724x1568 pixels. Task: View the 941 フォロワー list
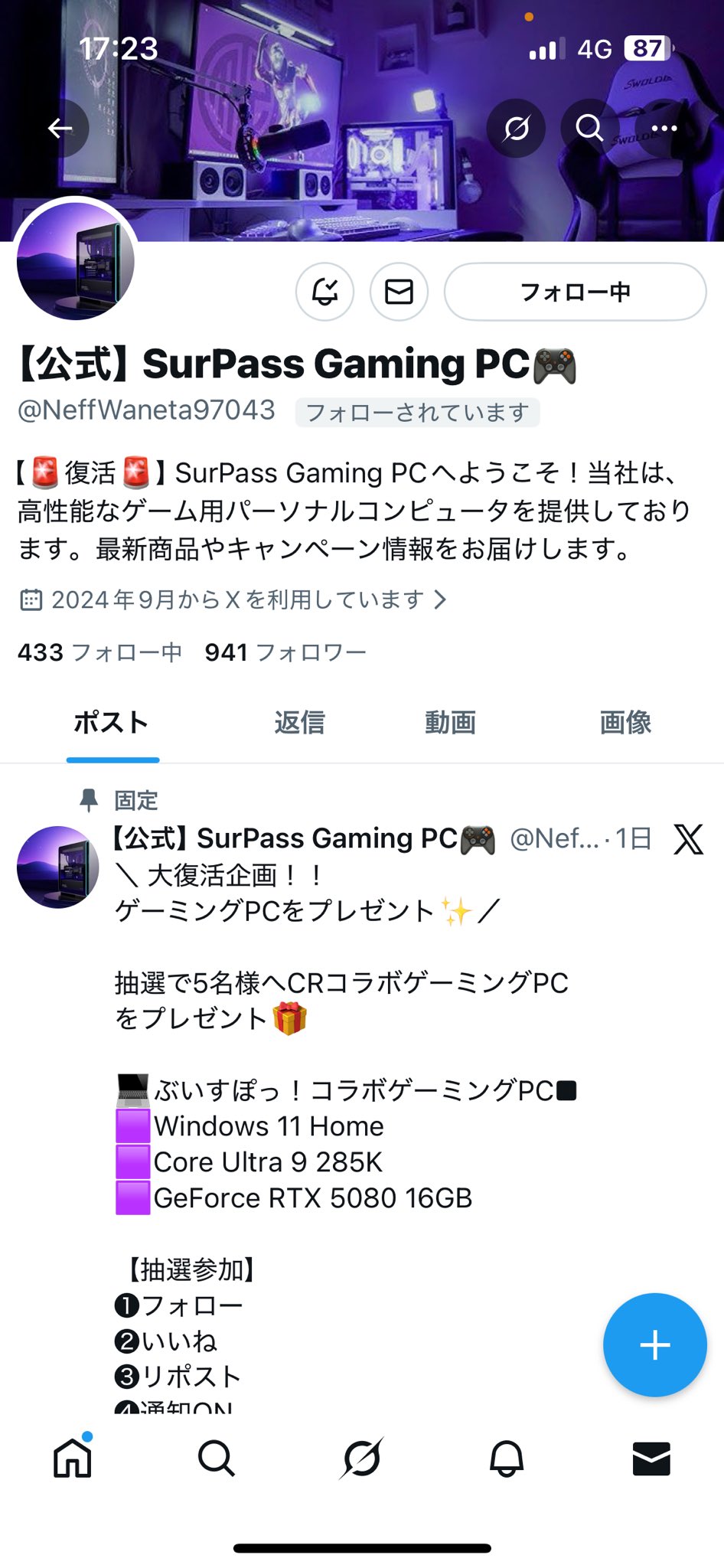[285, 652]
